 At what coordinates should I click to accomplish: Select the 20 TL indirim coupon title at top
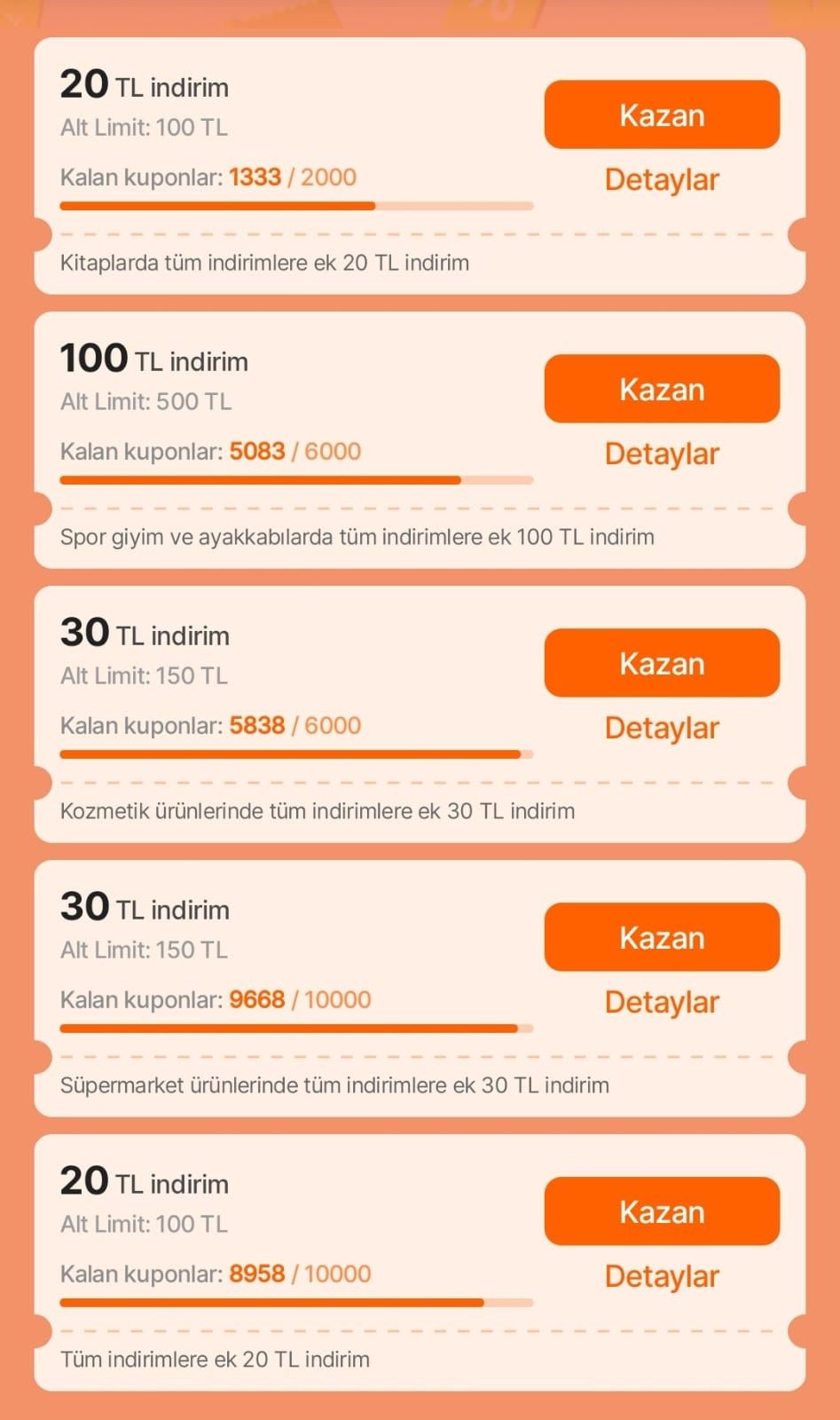tap(144, 85)
